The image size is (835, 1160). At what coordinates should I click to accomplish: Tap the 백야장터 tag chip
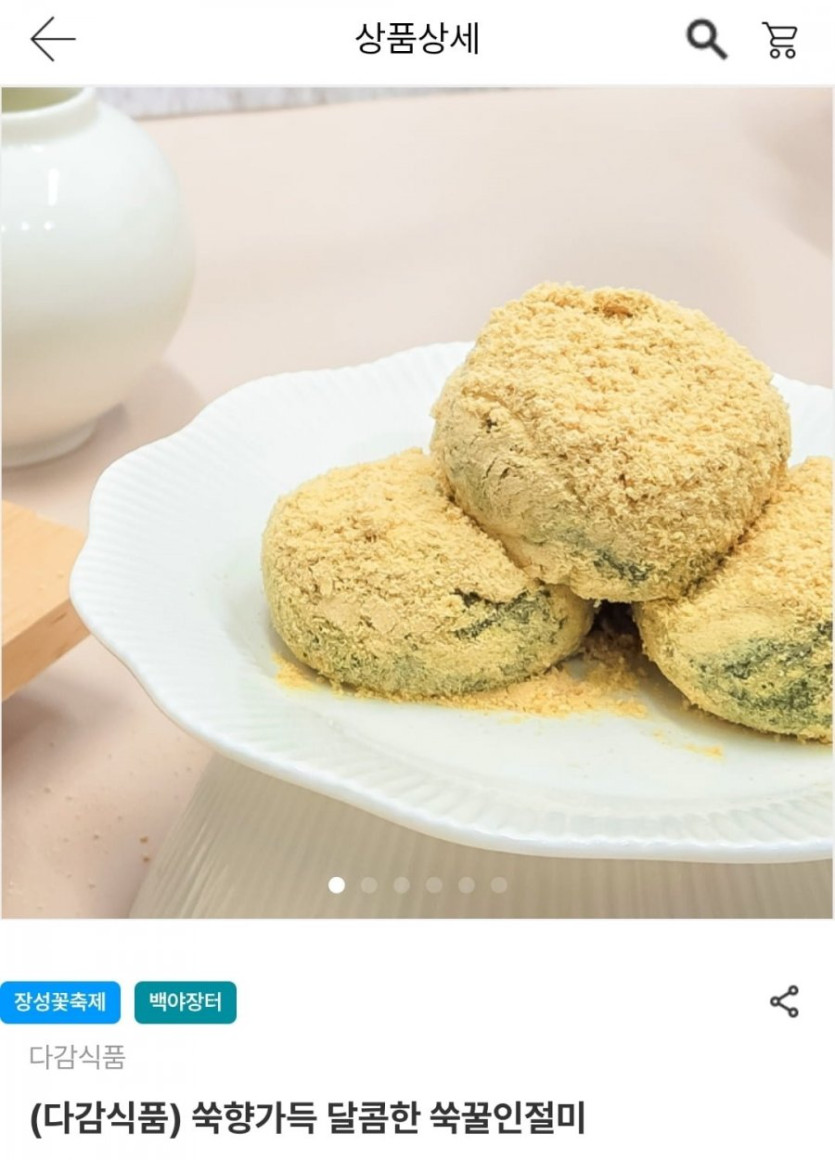coord(185,1002)
